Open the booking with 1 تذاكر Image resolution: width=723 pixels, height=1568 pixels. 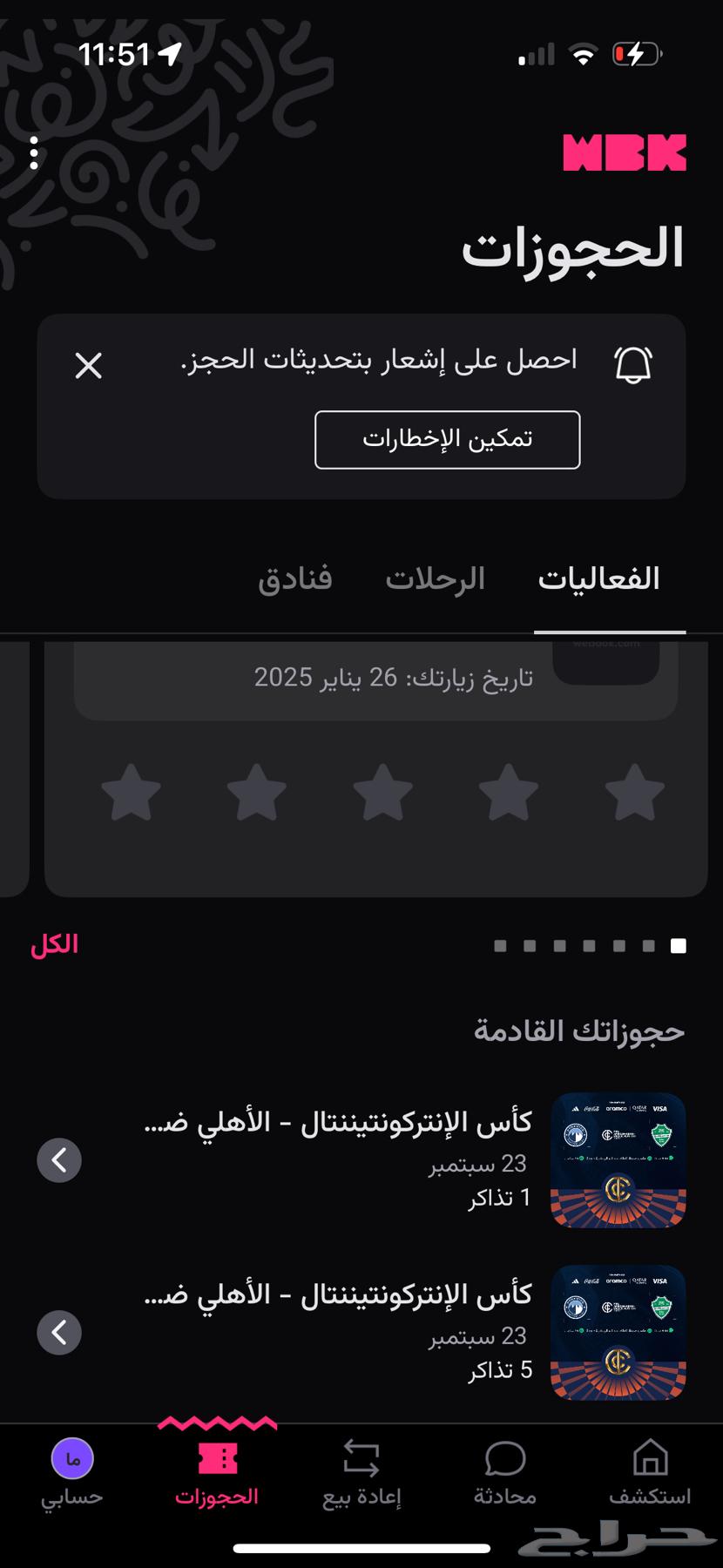[x=59, y=1160]
